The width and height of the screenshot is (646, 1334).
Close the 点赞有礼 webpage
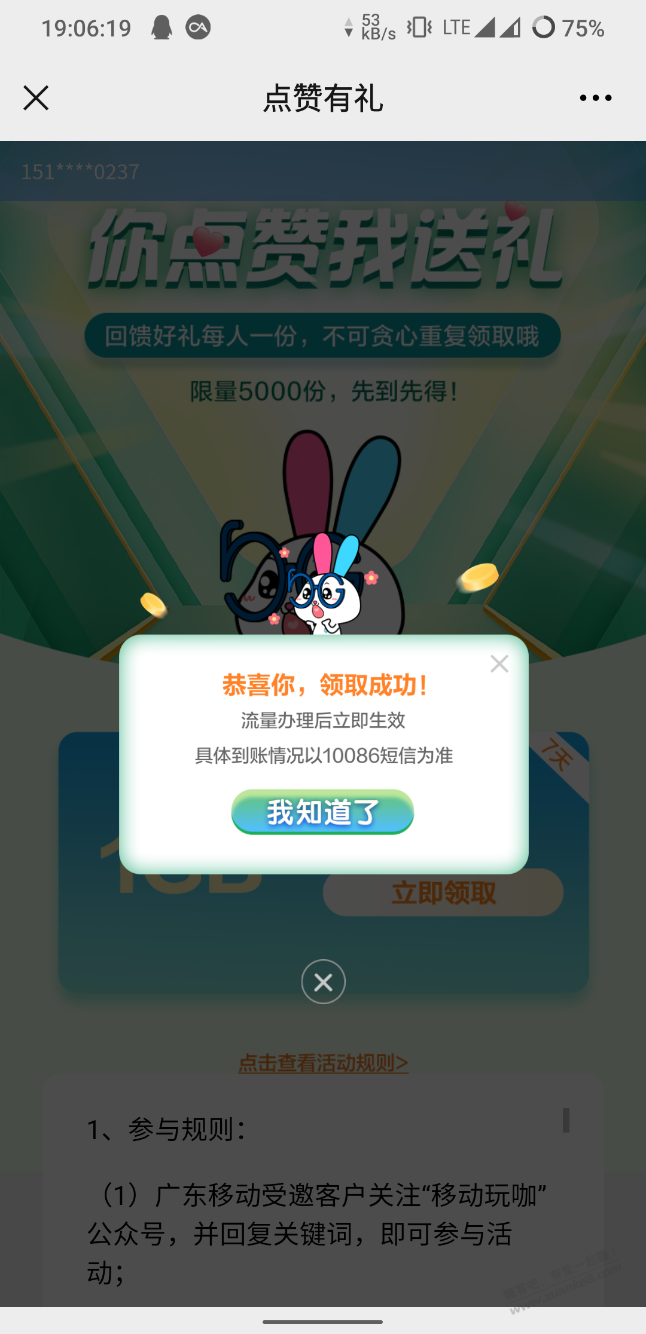coord(36,98)
